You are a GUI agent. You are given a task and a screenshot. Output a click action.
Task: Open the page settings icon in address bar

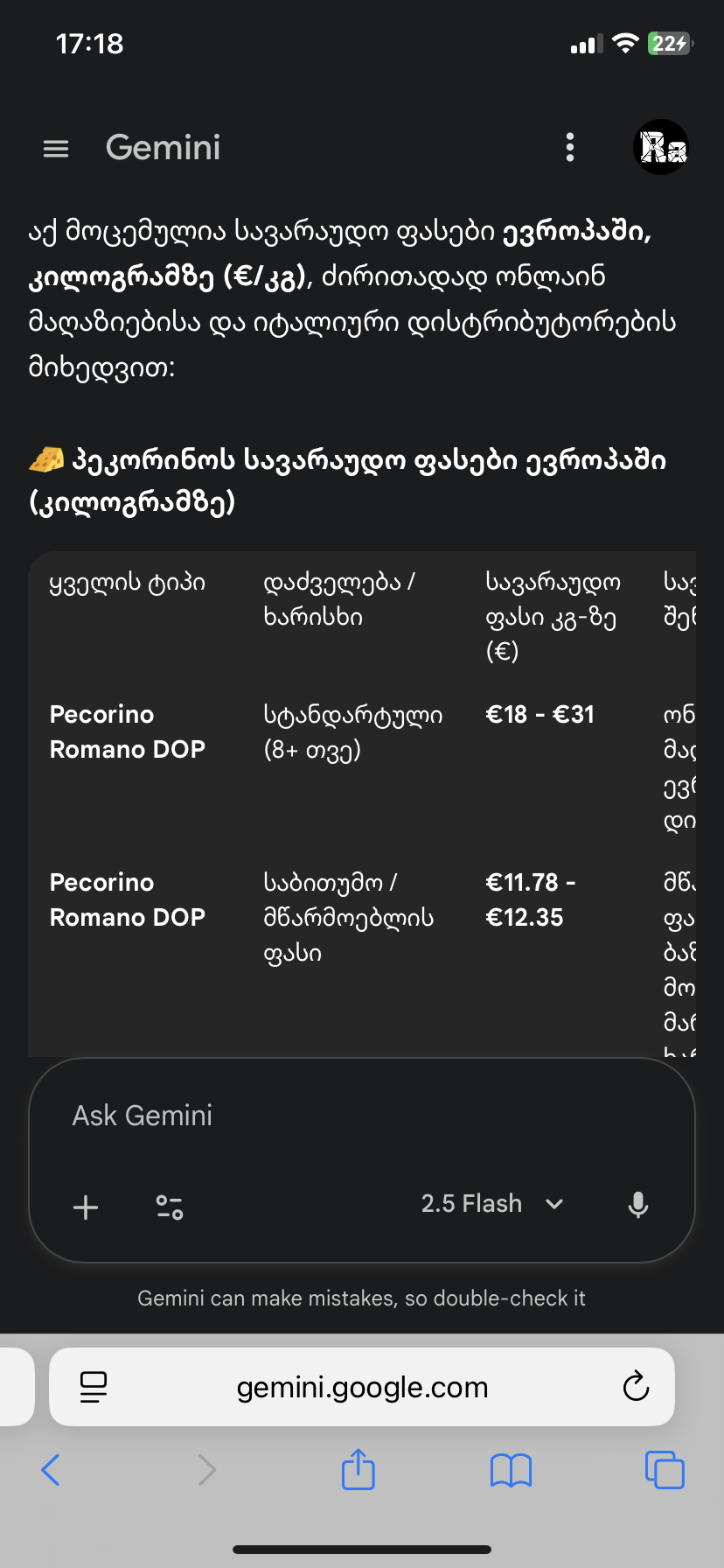coord(94,1387)
